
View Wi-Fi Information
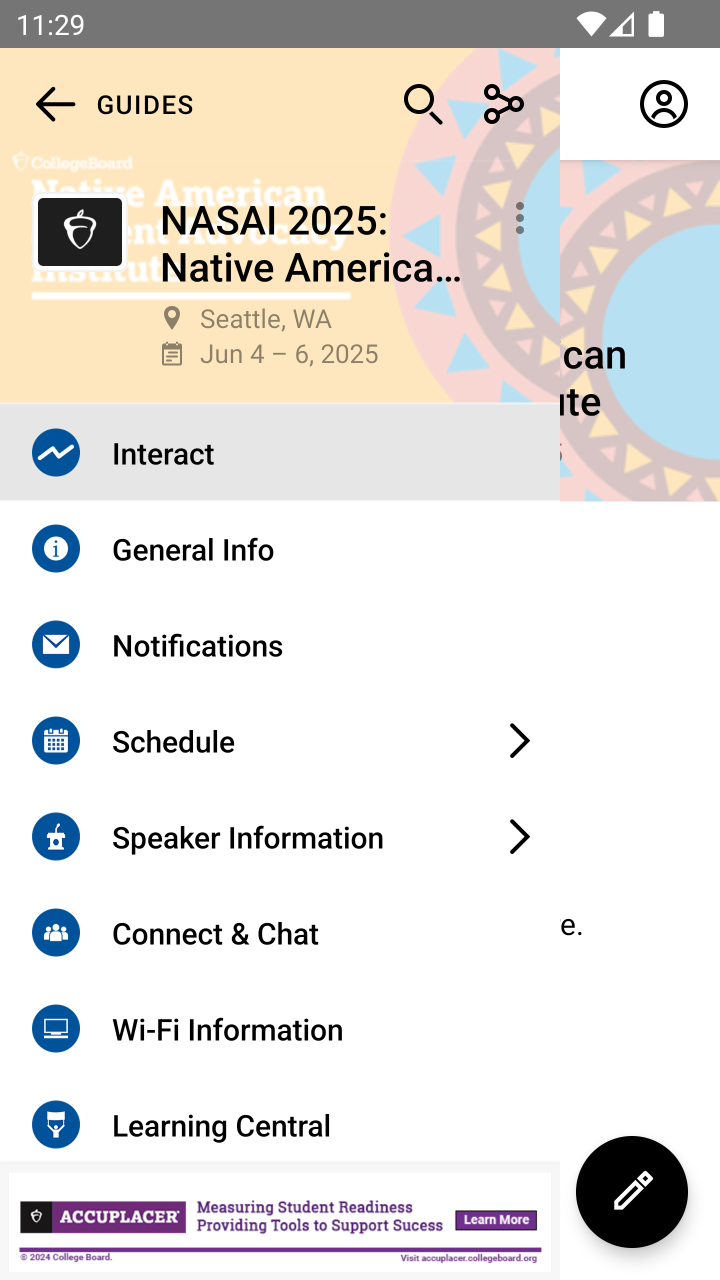click(280, 1029)
